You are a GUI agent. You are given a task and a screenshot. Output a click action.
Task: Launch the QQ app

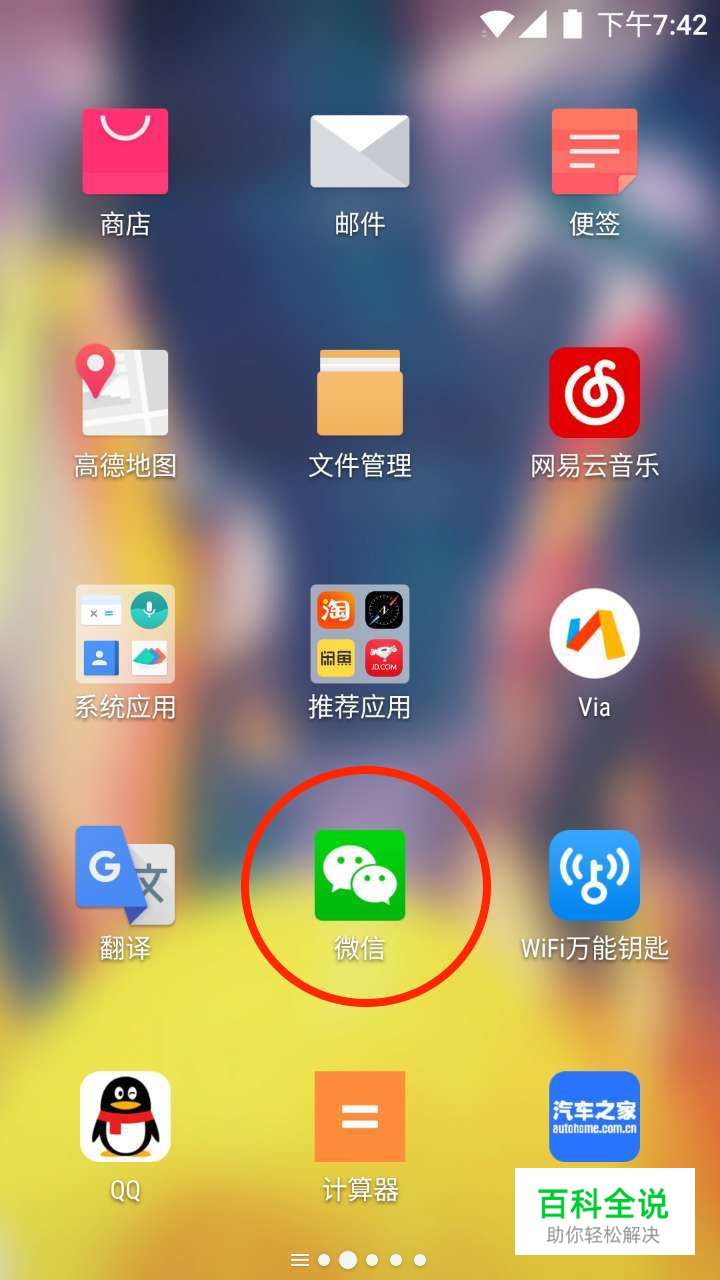coord(125,1117)
